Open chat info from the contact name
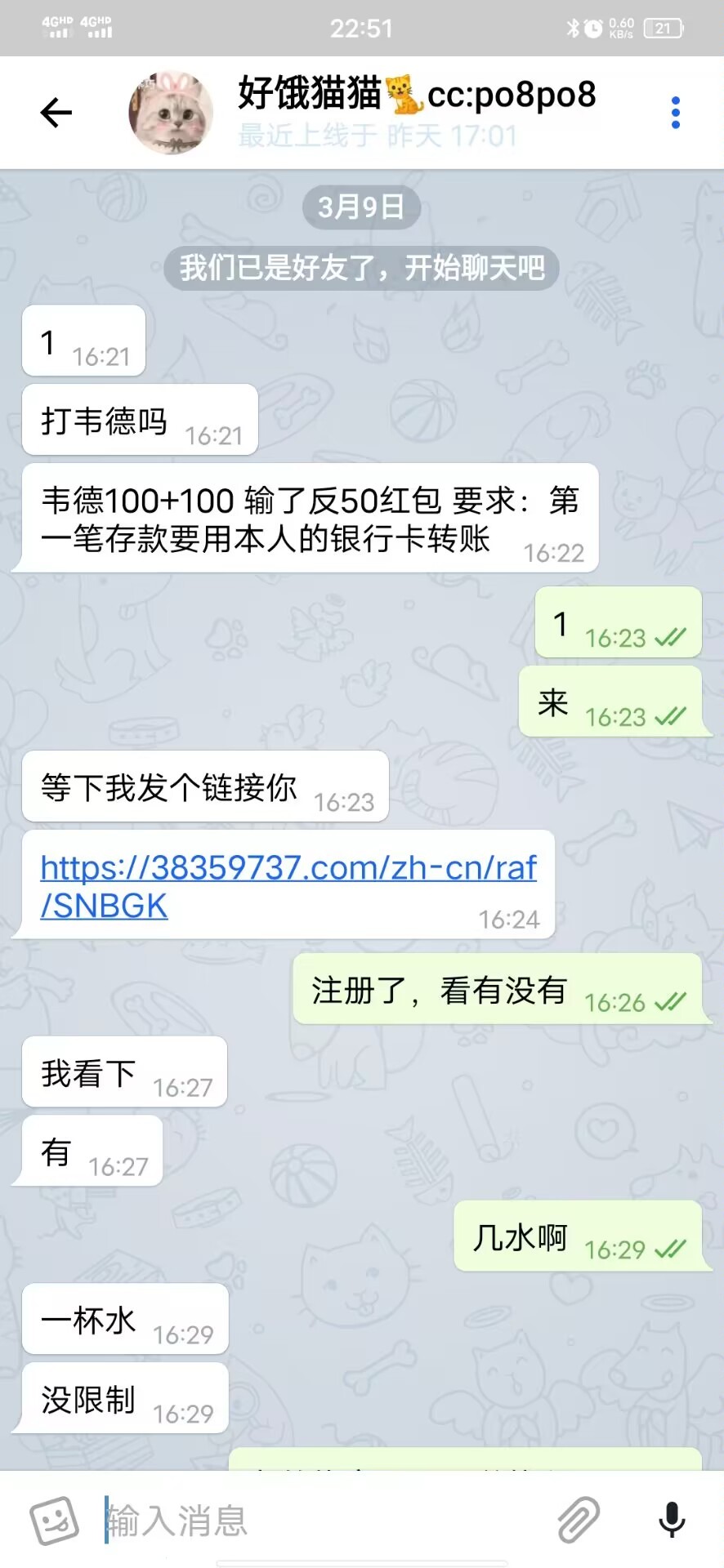This screenshot has width=724, height=1568. [x=417, y=95]
